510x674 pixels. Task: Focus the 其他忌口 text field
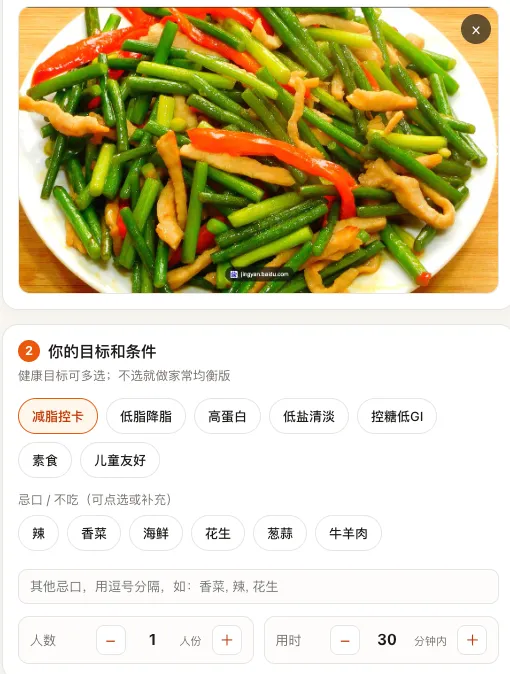258,587
